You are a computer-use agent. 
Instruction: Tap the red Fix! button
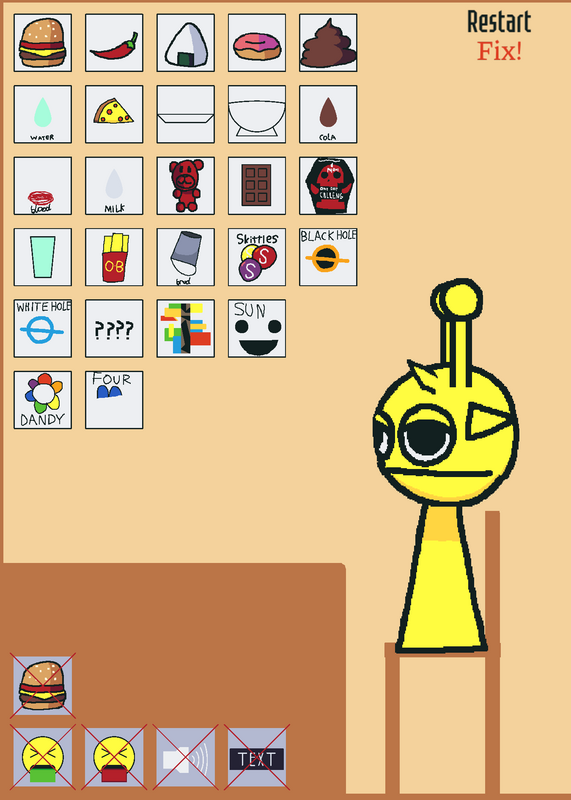[x=499, y=51]
